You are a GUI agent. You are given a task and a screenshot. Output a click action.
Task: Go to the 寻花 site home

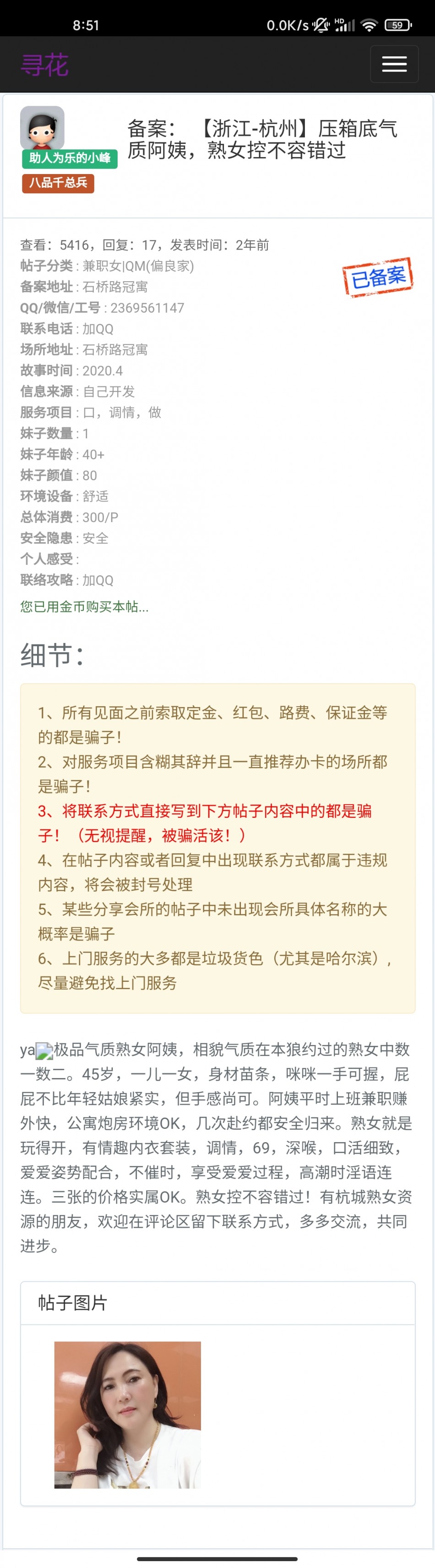tap(44, 65)
